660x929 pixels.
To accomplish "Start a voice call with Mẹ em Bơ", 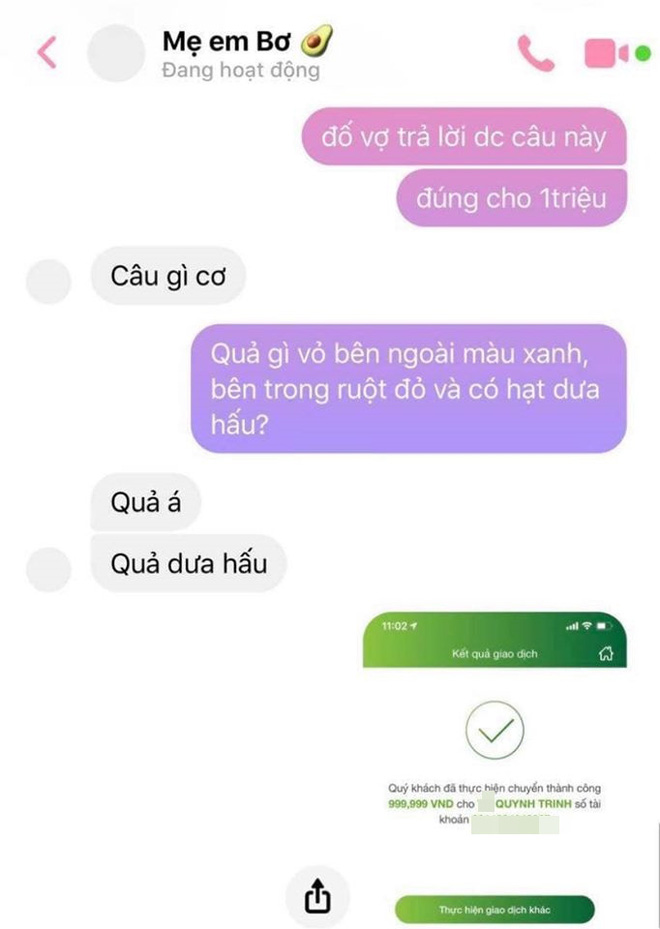I will click(x=535, y=53).
